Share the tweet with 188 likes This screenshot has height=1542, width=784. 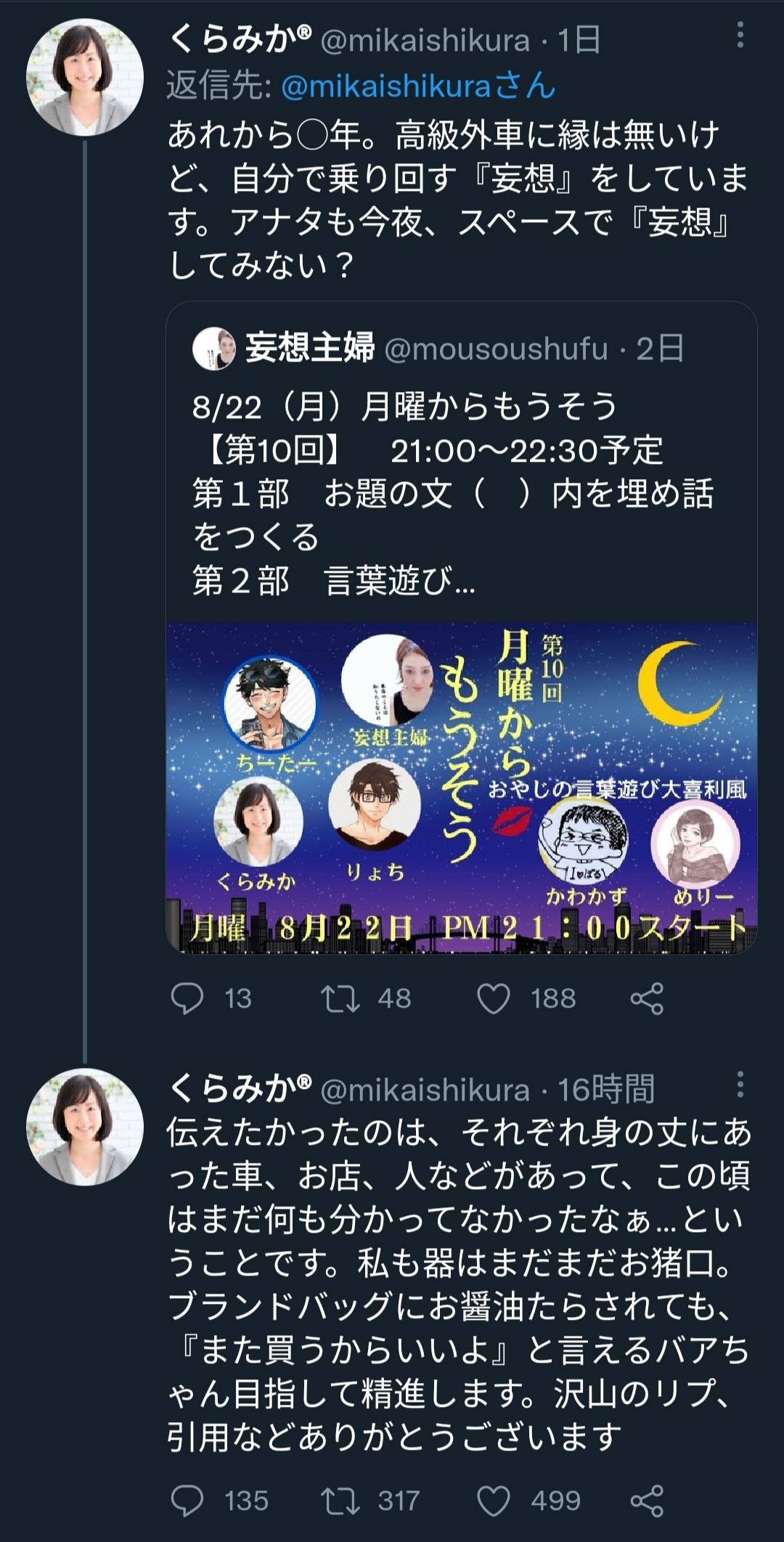pyautogui.click(x=647, y=998)
